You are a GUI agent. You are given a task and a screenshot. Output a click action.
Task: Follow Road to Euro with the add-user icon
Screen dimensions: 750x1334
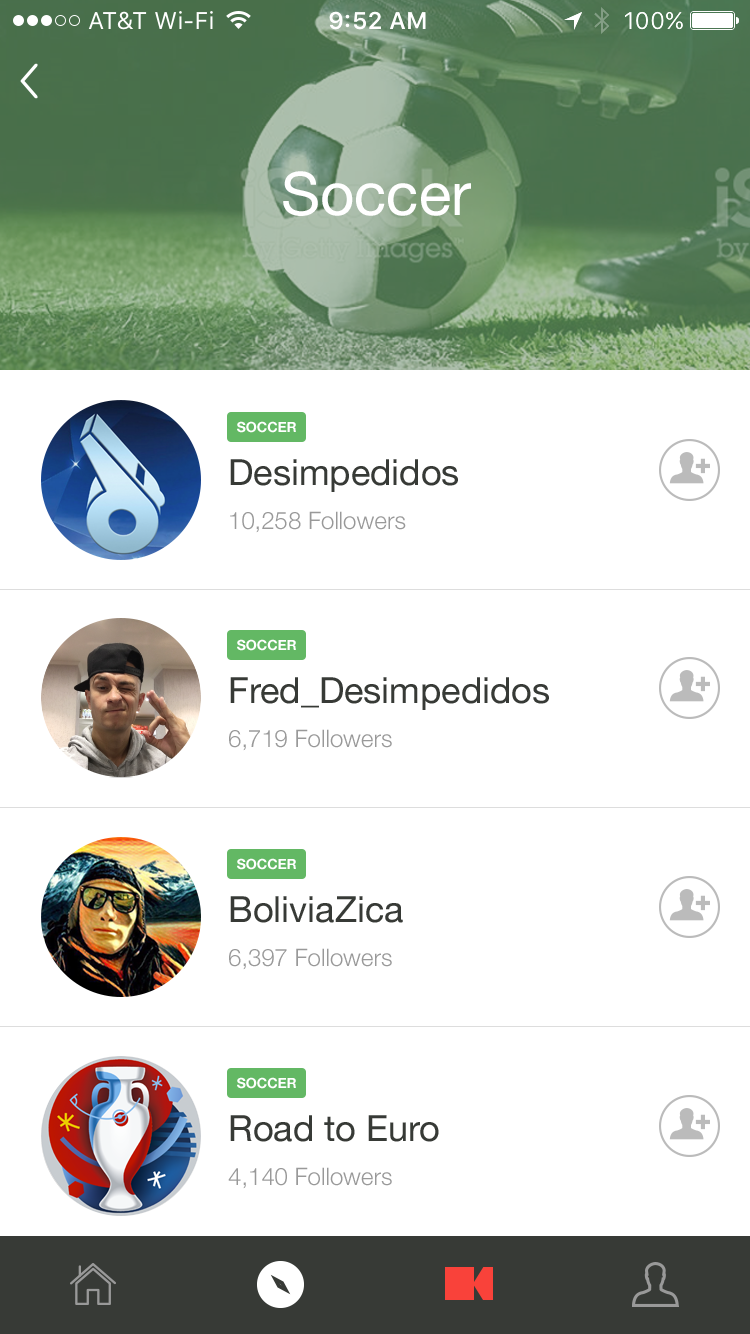coord(689,1125)
